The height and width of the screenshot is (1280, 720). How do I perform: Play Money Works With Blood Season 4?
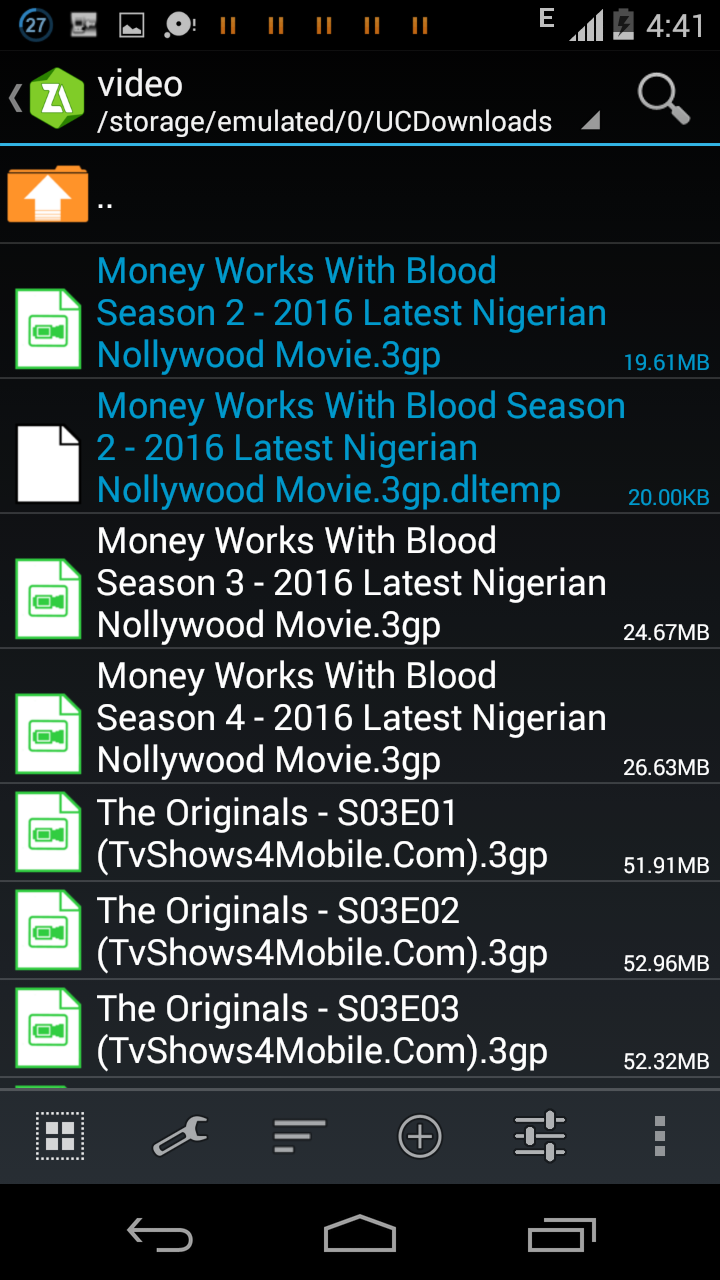[x=350, y=717]
